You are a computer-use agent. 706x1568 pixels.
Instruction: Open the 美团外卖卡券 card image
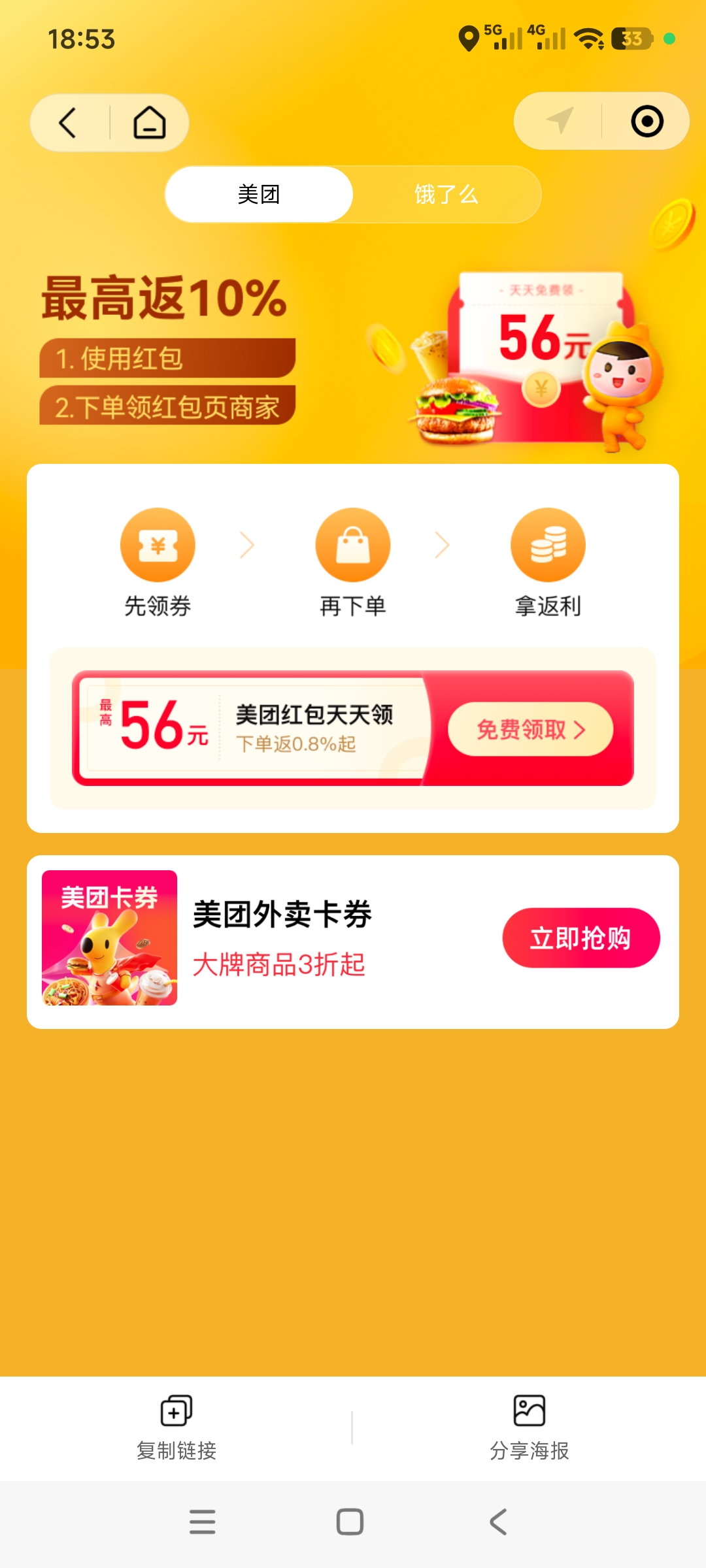(x=110, y=938)
